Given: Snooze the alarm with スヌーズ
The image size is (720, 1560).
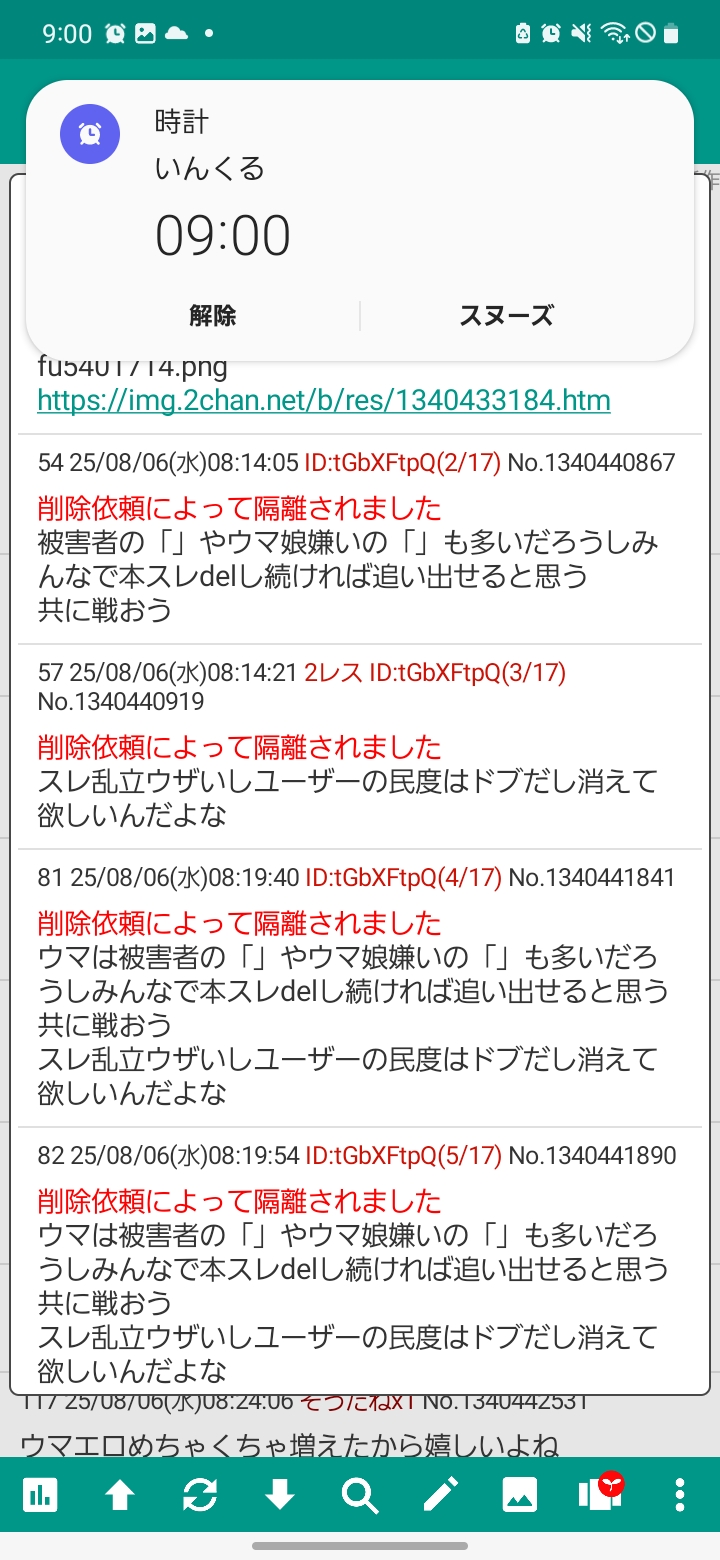Looking at the screenshot, I should (506, 316).
